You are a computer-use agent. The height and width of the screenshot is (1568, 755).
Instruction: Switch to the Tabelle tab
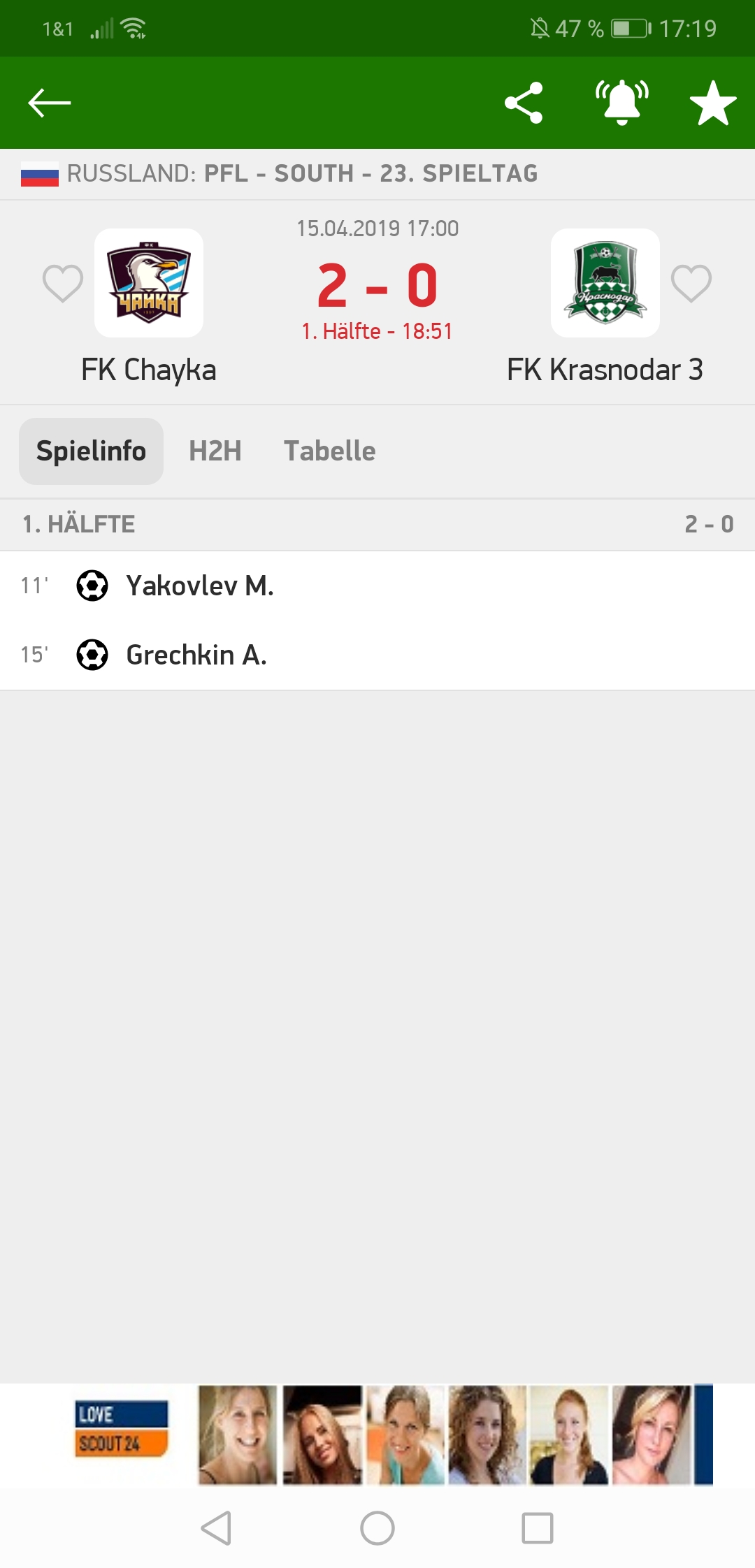click(x=329, y=451)
